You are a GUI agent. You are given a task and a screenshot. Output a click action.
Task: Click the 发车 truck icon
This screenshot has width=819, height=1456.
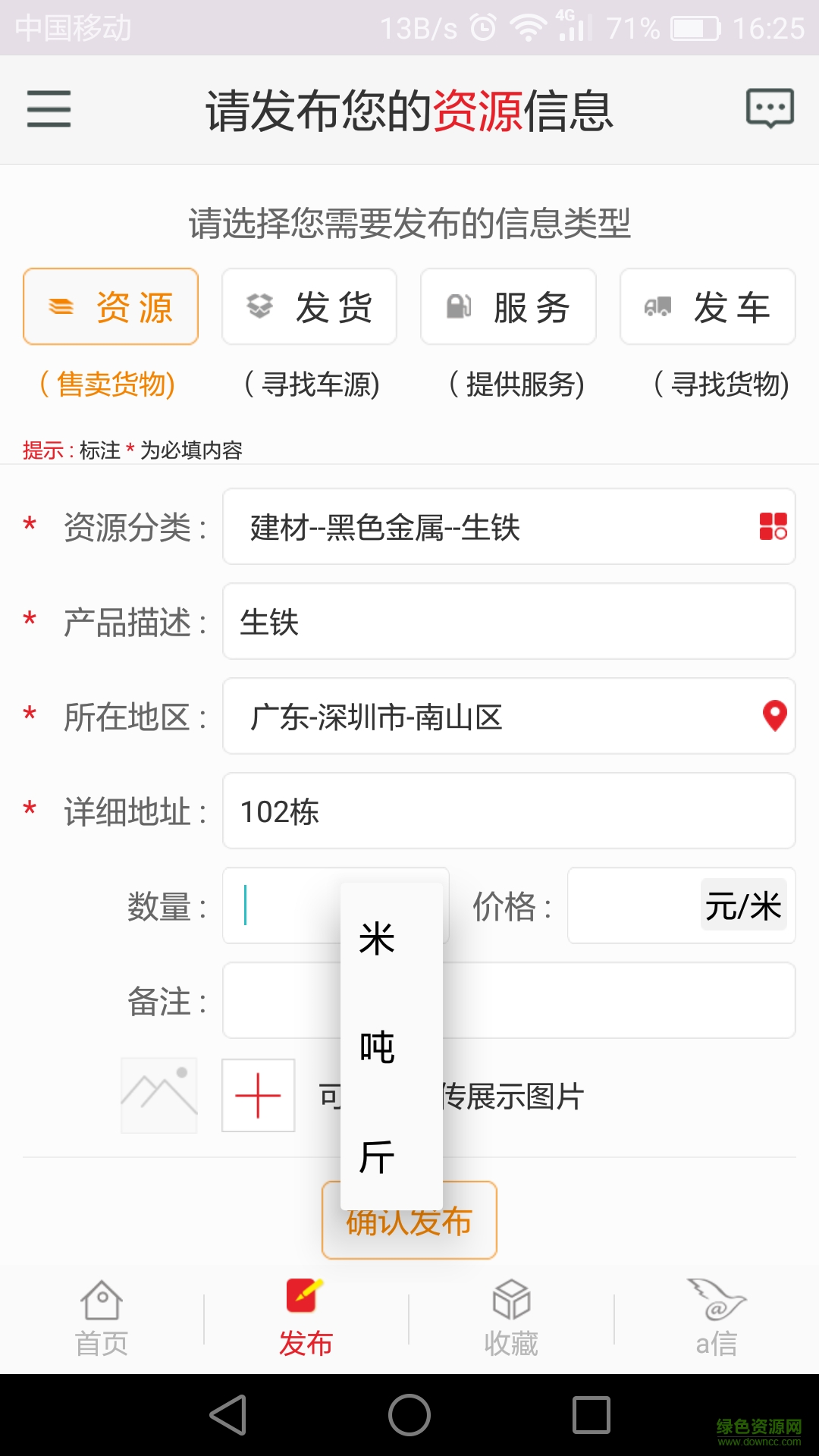pyautogui.click(x=657, y=306)
